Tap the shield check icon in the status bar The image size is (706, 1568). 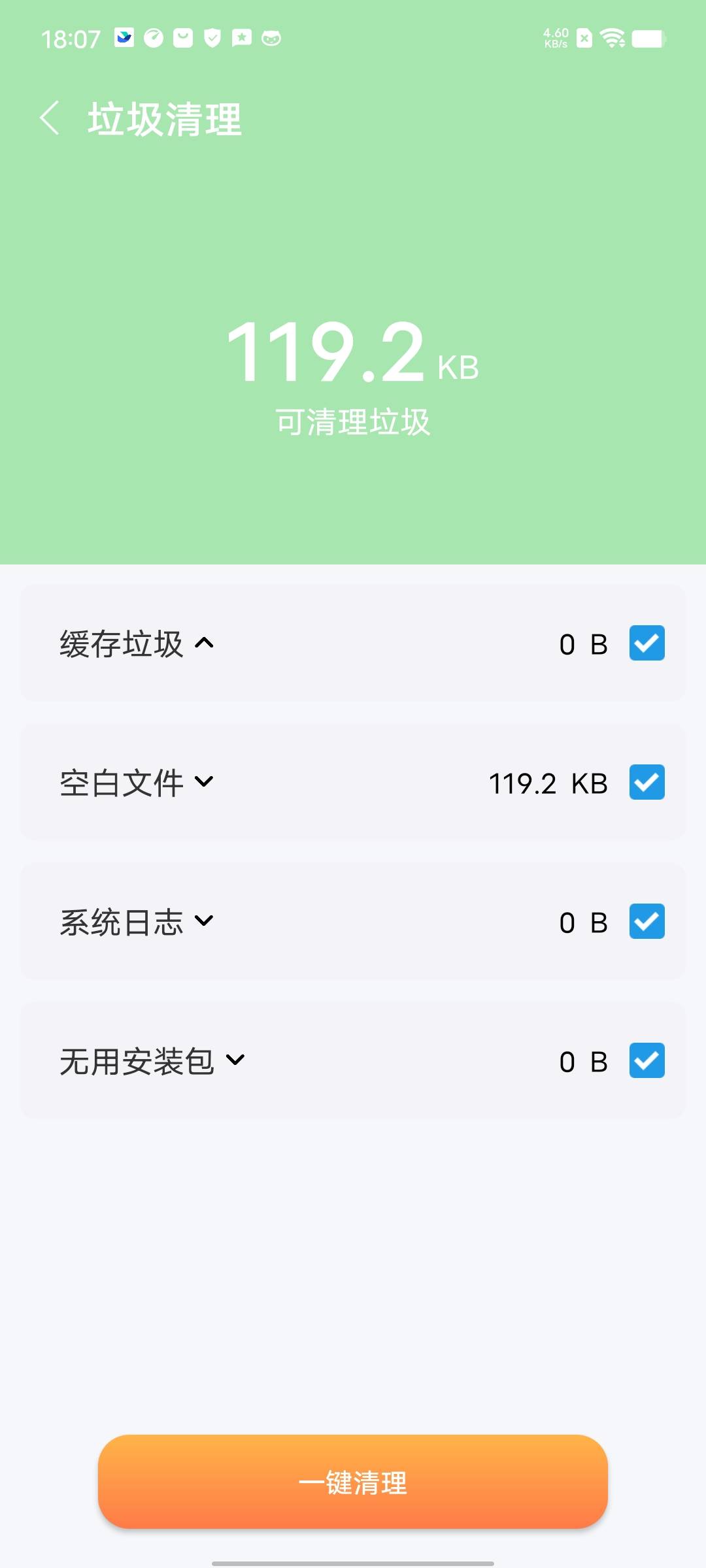tap(211, 38)
